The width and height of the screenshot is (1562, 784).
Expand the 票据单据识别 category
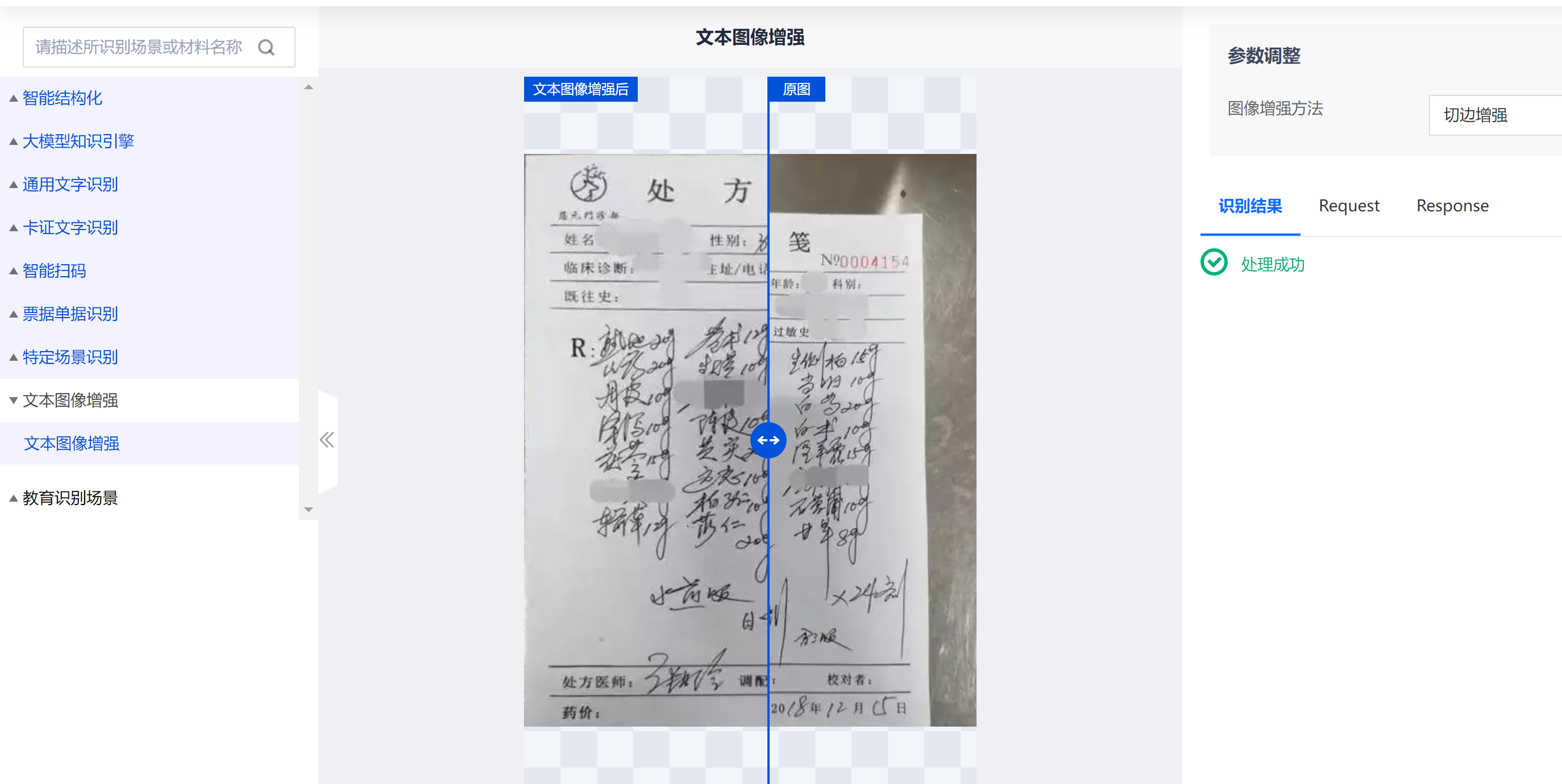[x=70, y=314]
